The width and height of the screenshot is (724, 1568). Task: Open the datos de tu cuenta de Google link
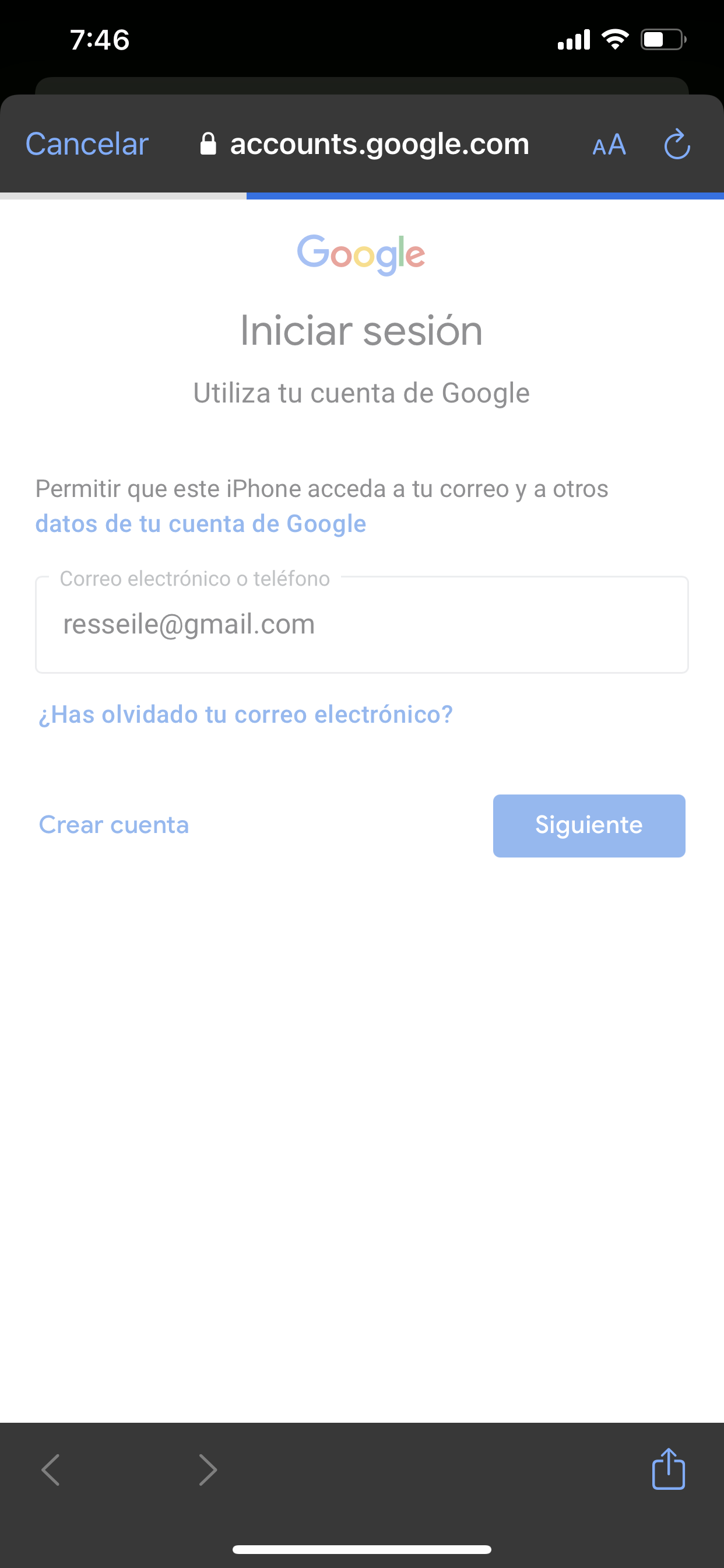201,523
